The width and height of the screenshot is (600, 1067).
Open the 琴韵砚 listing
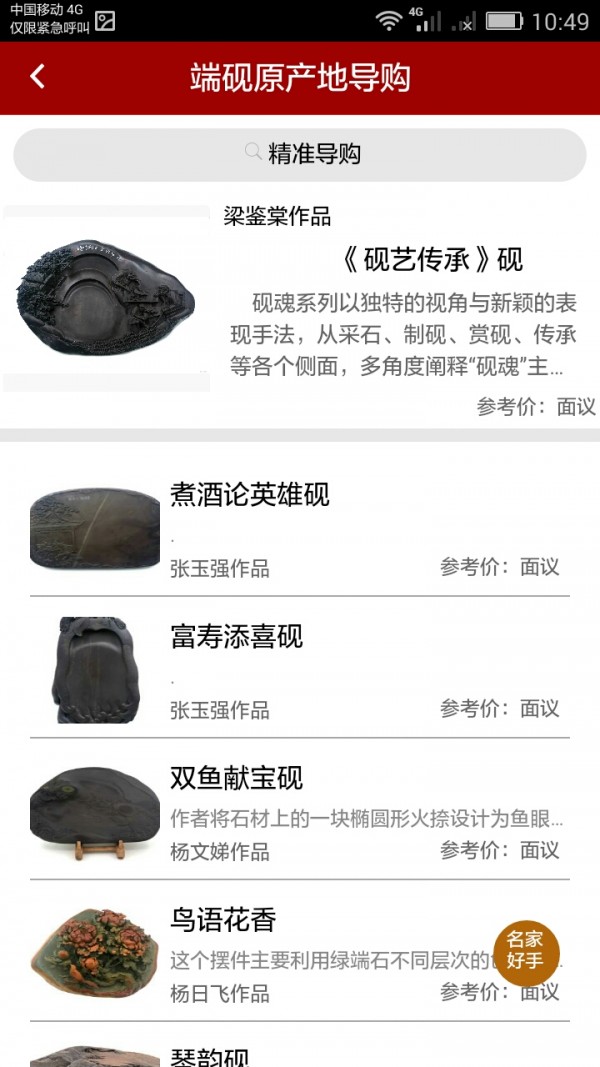[x=300, y=1053]
